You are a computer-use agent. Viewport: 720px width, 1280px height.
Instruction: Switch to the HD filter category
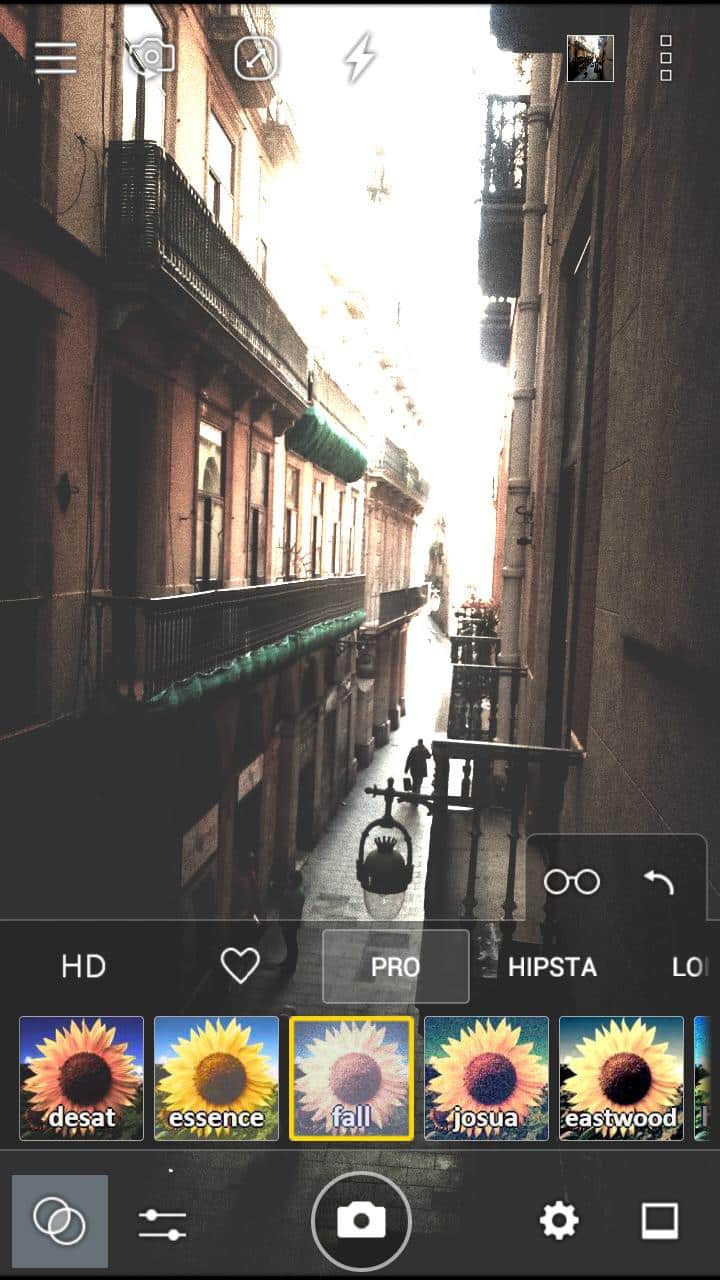click(83, 967)
